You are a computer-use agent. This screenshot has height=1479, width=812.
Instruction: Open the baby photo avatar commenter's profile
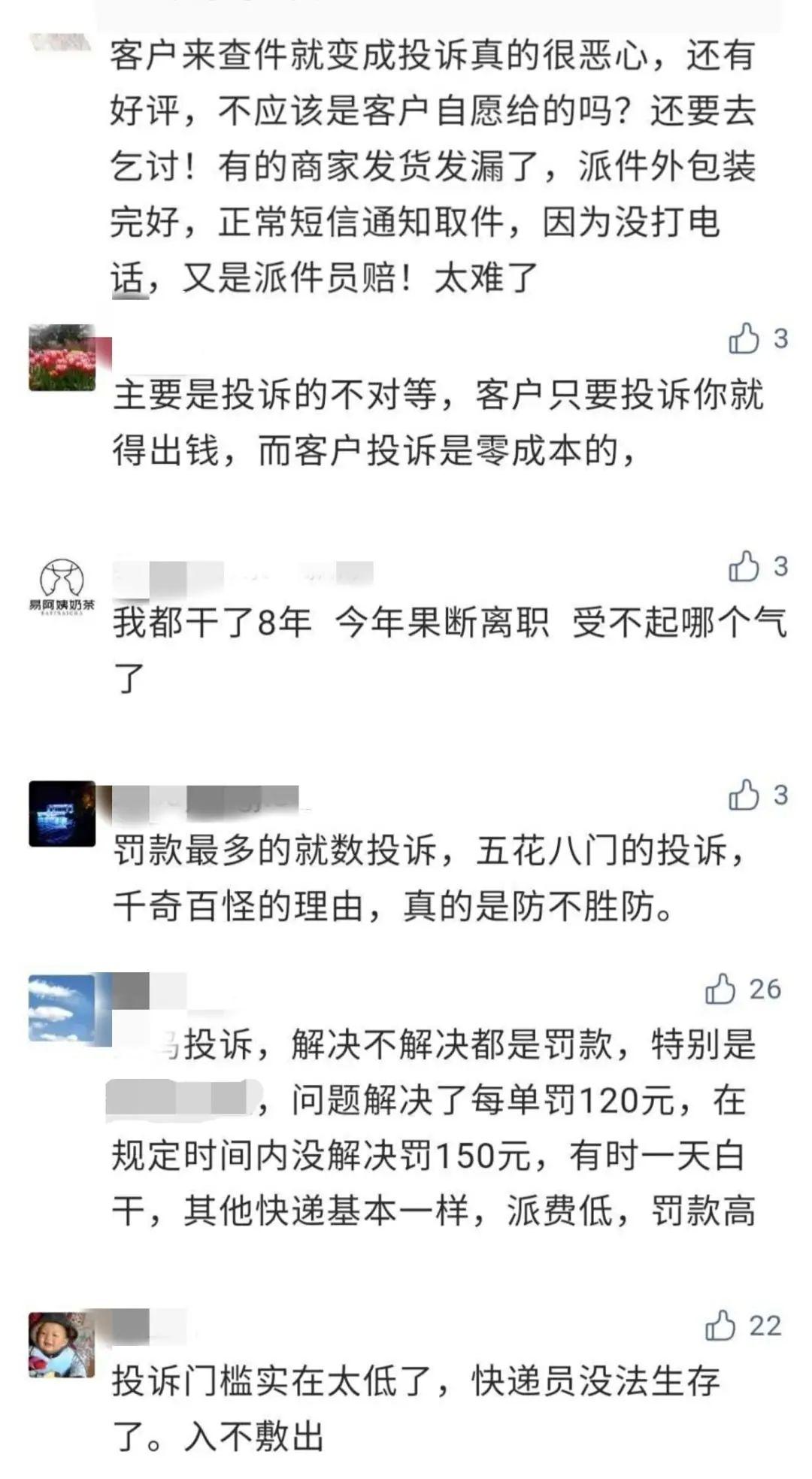coord(62,1345)
